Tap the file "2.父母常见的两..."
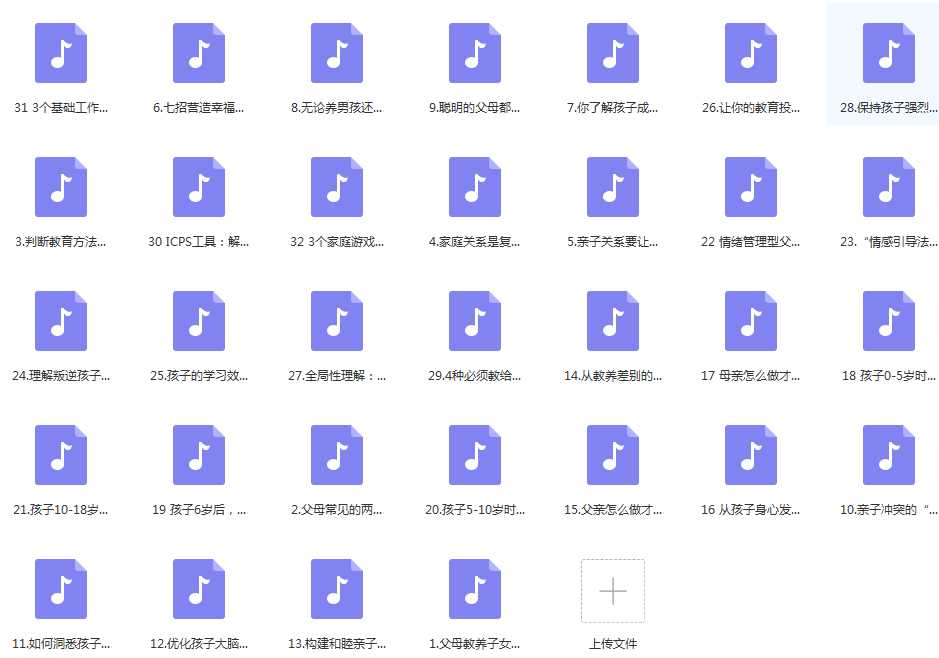 (337, 455)
